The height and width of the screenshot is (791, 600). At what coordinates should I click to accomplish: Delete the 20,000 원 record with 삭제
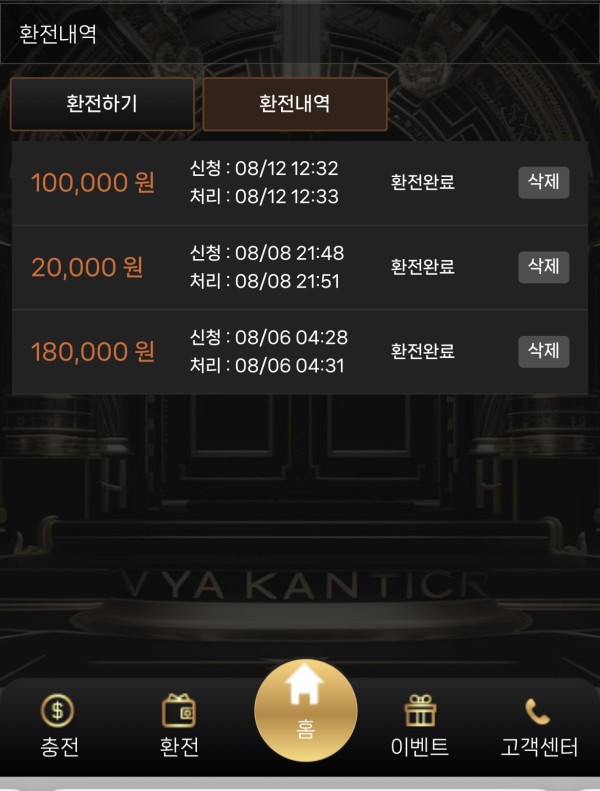click(543, 267)
